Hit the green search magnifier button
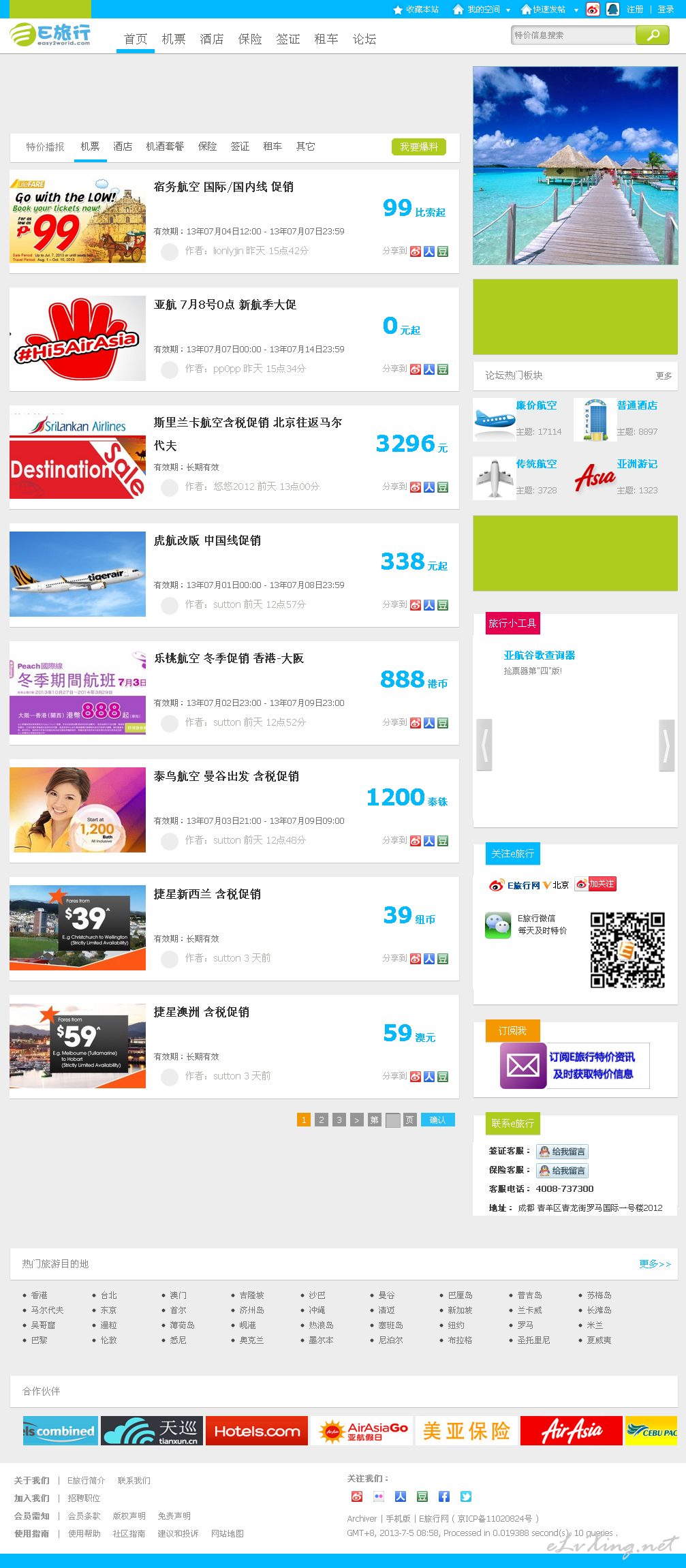The width and height of the screenshot is (686, 1568). [653, 35]
